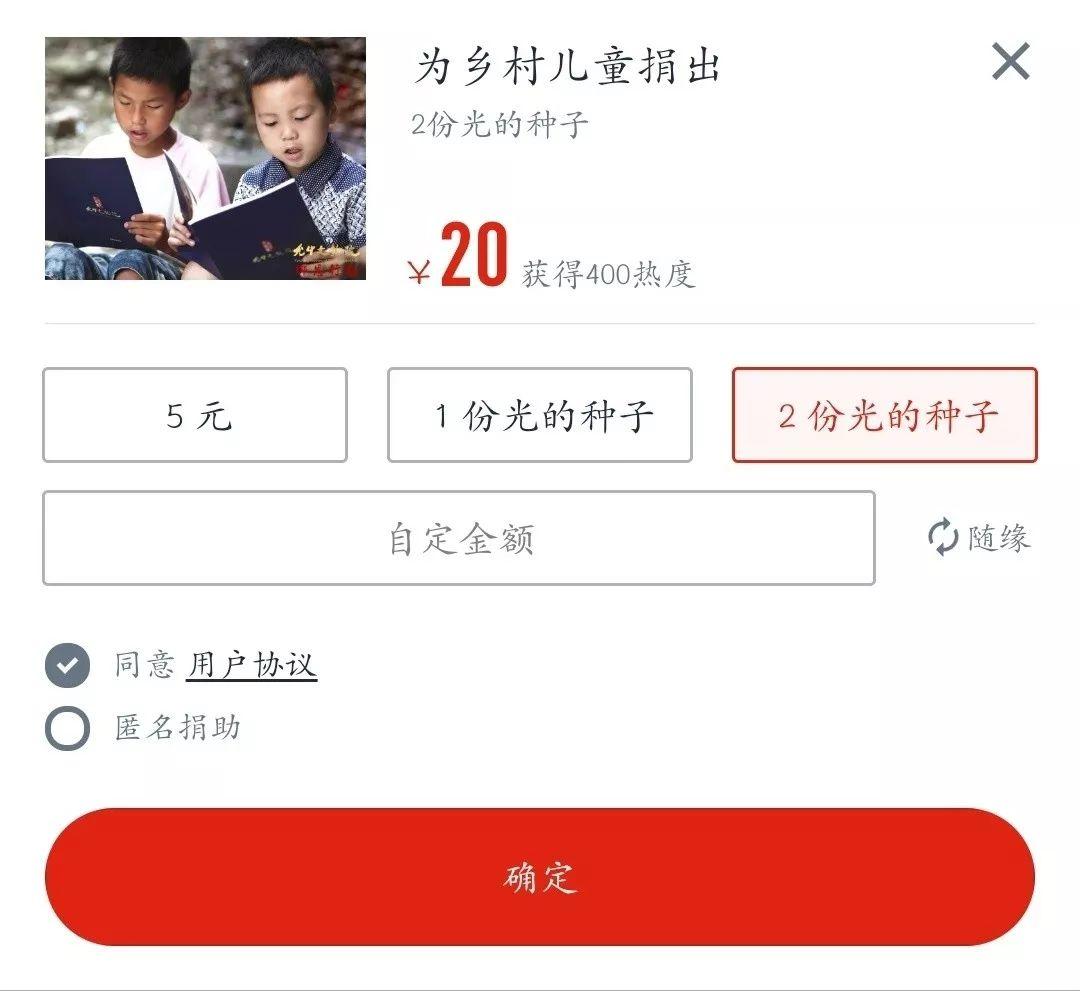
Task: Choose 1 份光的种子 option
Action: (x=540, y=415)
